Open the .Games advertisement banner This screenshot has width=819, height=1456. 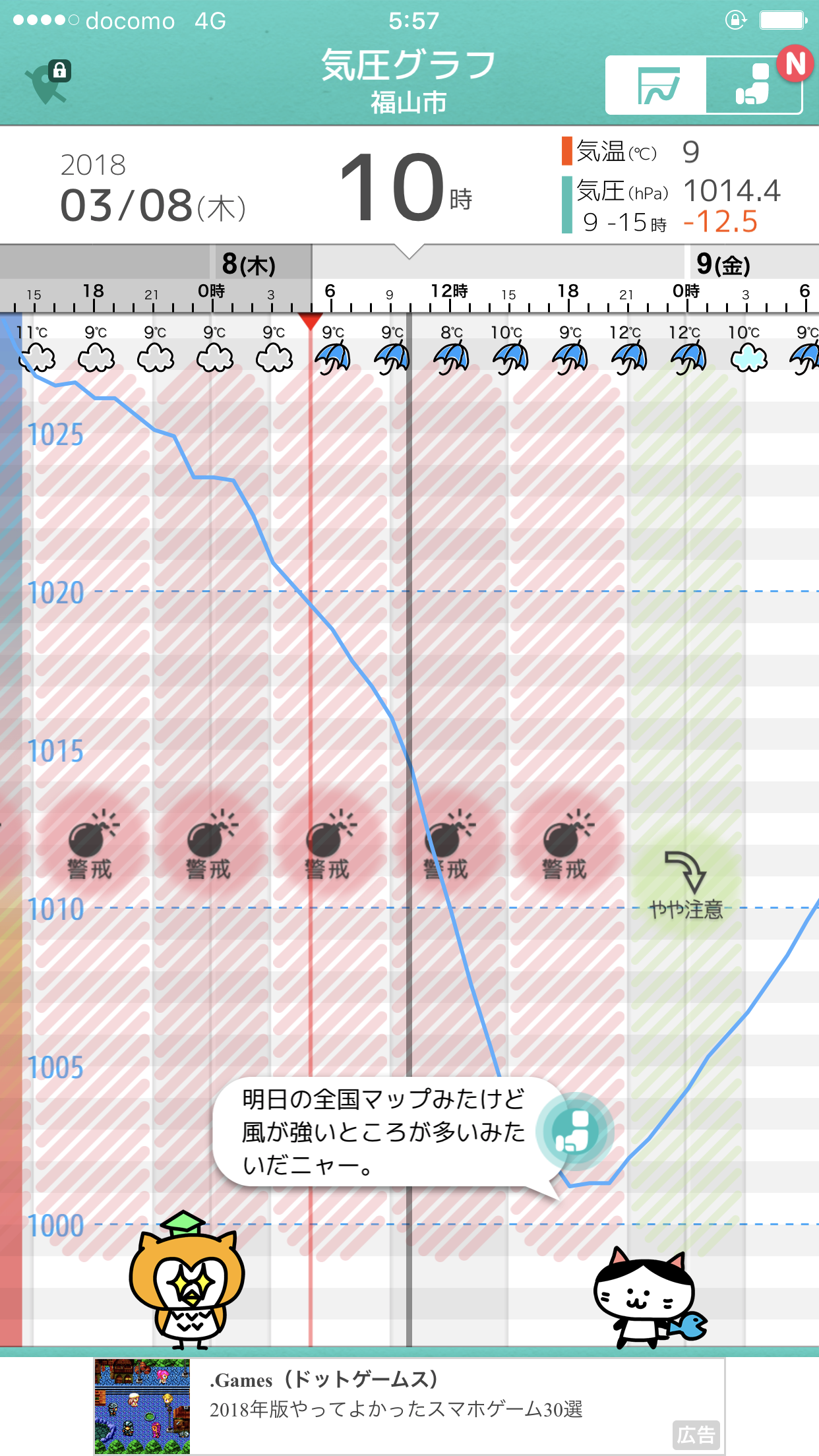(409, 1406)
